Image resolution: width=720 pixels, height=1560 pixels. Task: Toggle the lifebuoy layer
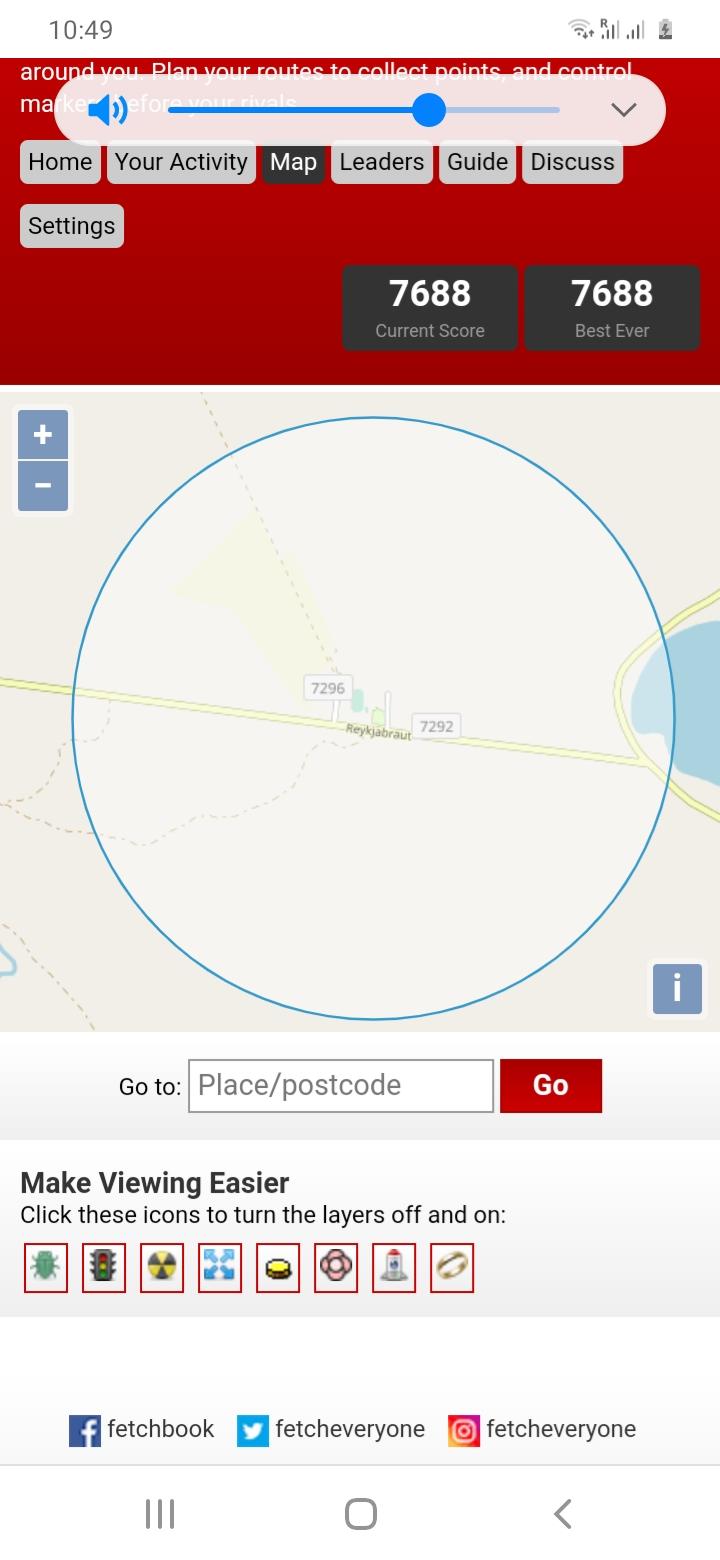point(336,1268)
